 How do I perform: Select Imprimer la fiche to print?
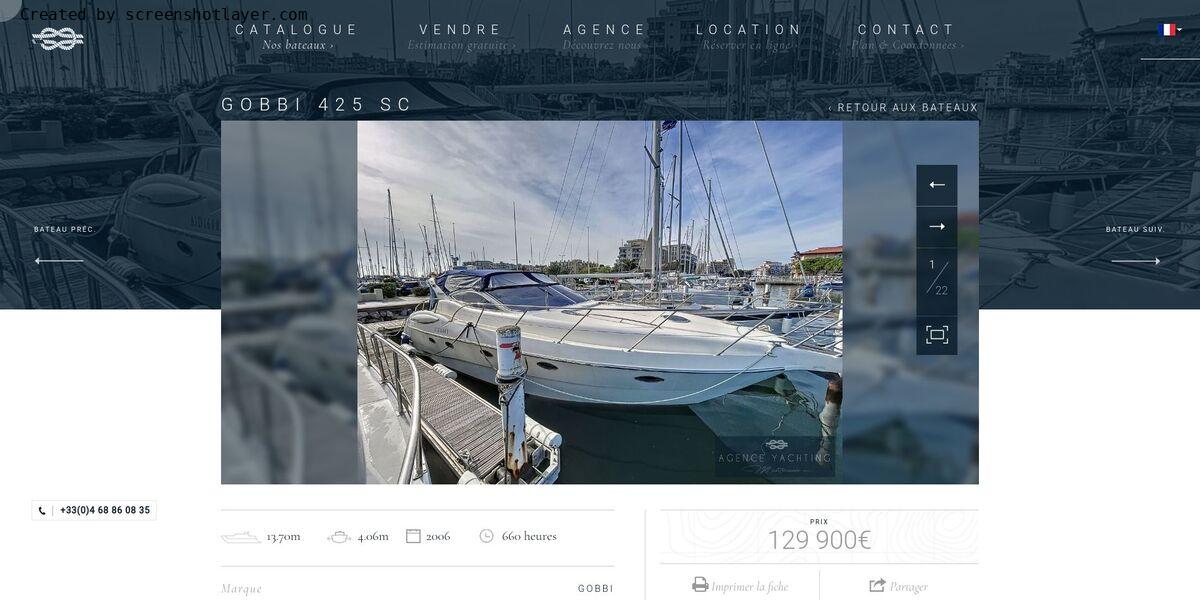click(x=740, y=586)
